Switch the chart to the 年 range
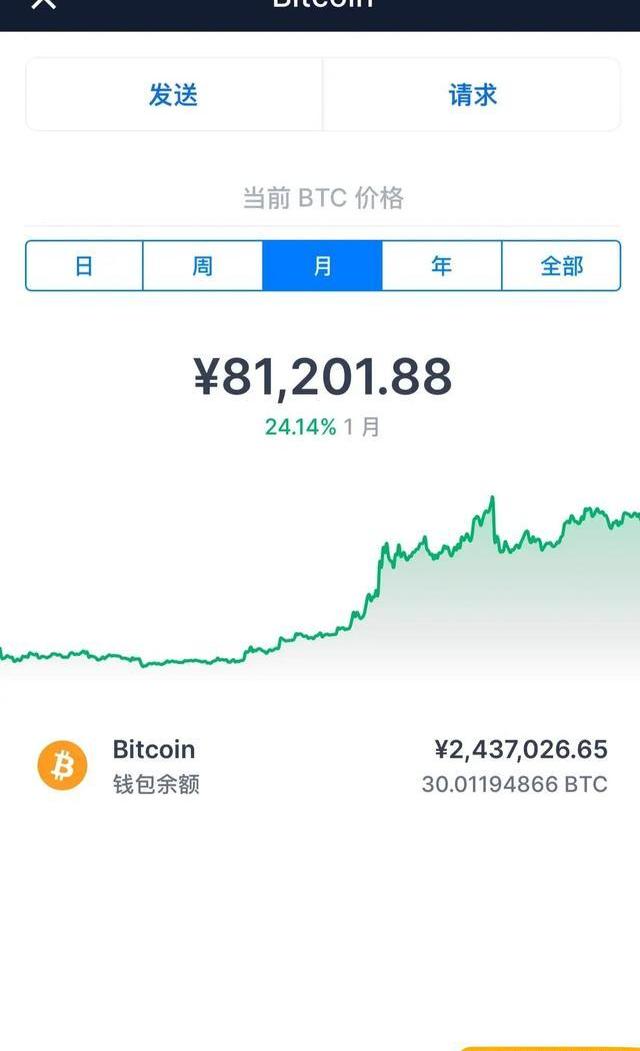Image resolution: width=640 pixels, height=1051 pixels. pyautogui.click(x=442, y=265)
